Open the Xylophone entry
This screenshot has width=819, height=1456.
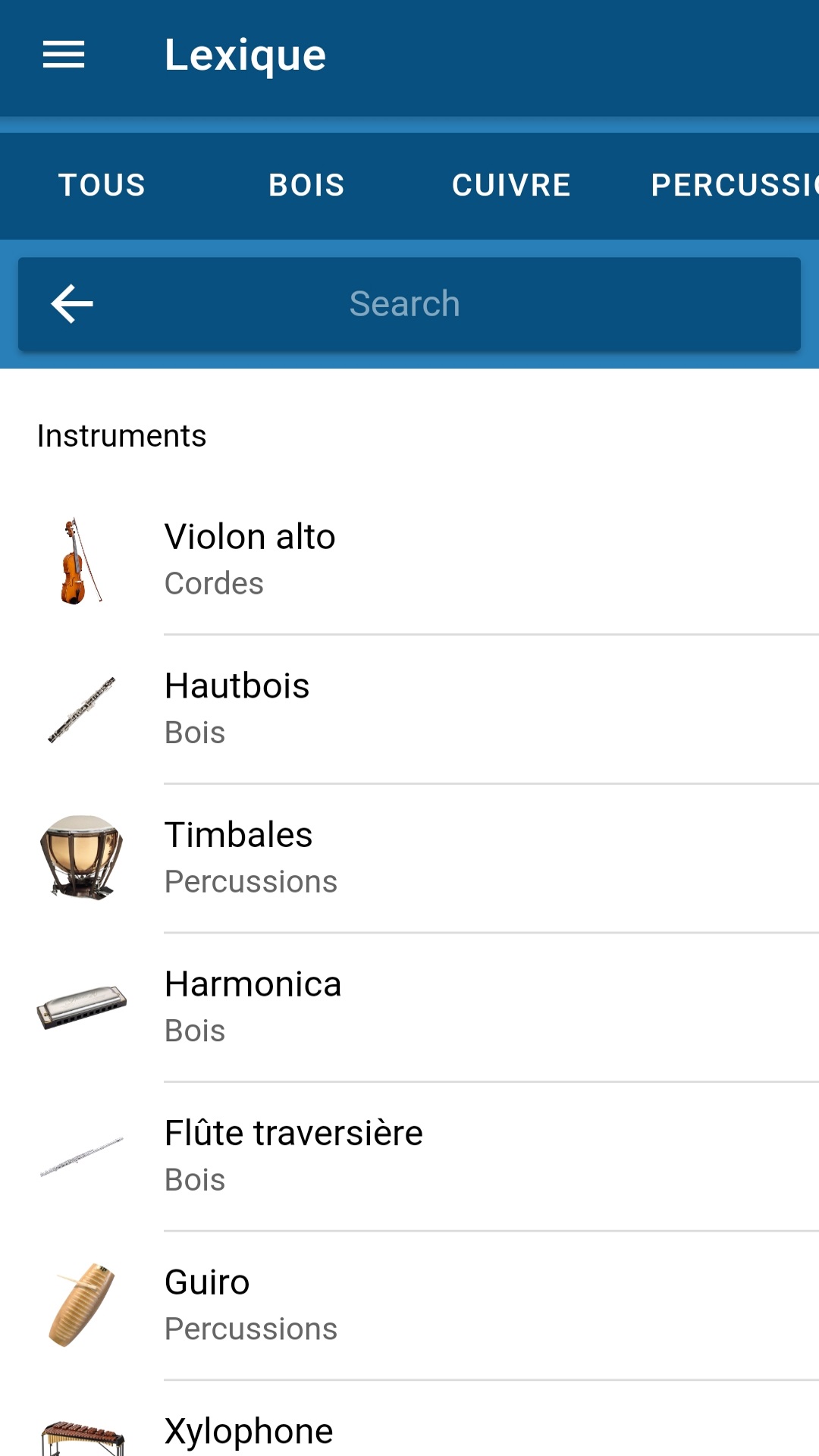409,1419
